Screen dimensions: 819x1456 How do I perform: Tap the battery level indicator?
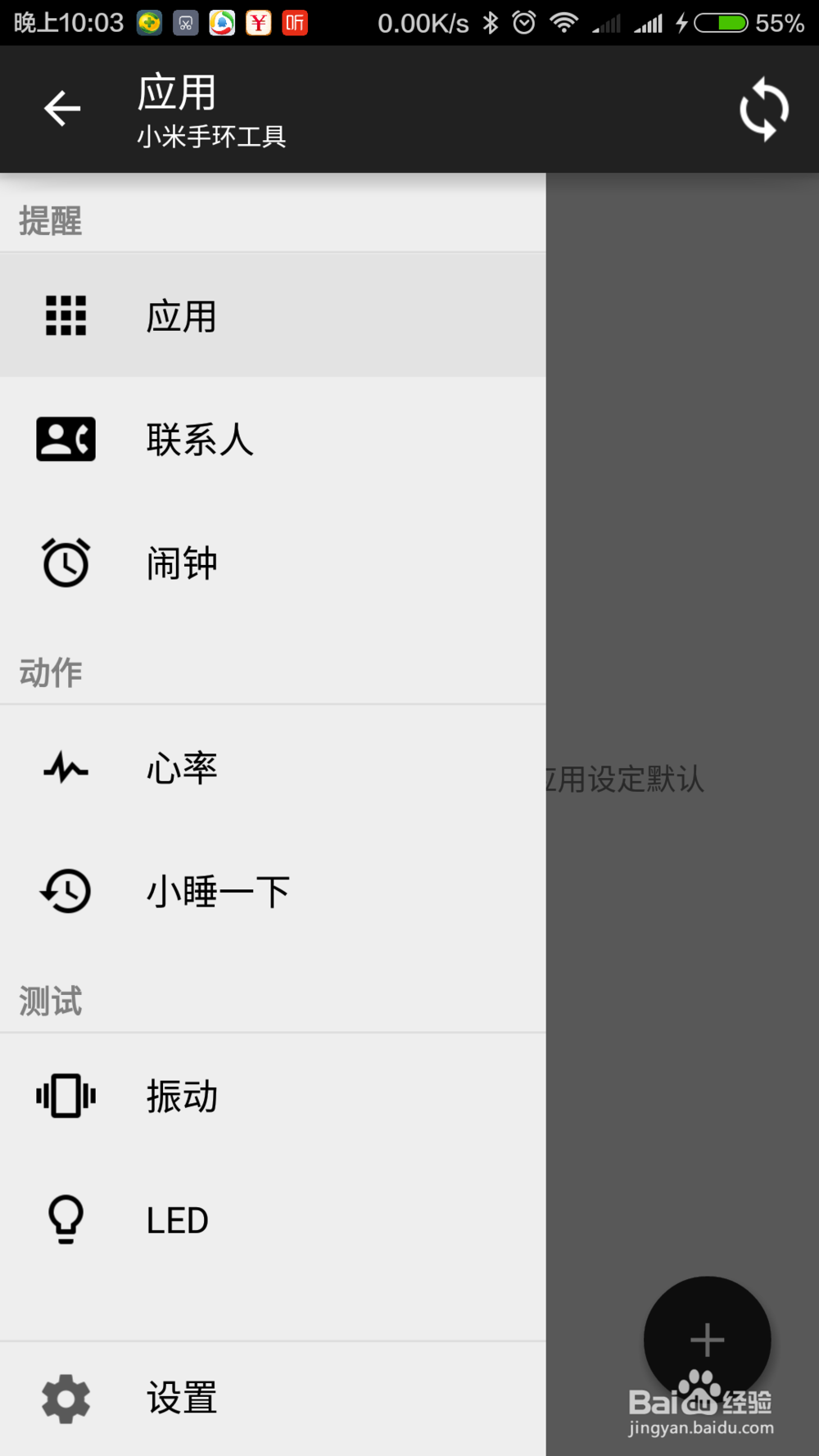pyautogui.click(x=721, y=22)
